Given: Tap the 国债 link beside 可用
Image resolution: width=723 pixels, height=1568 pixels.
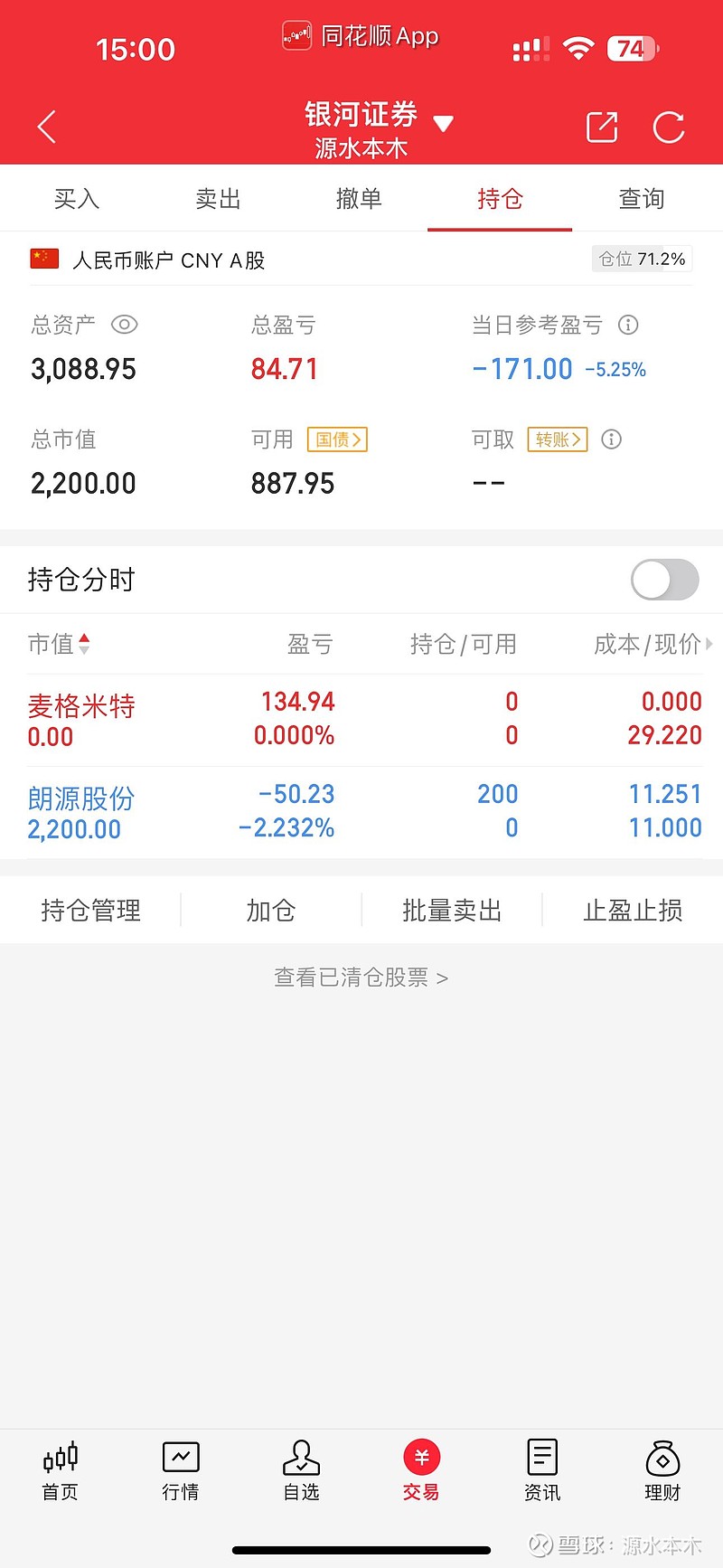Looking at the screenshot, I should [337, 439].
